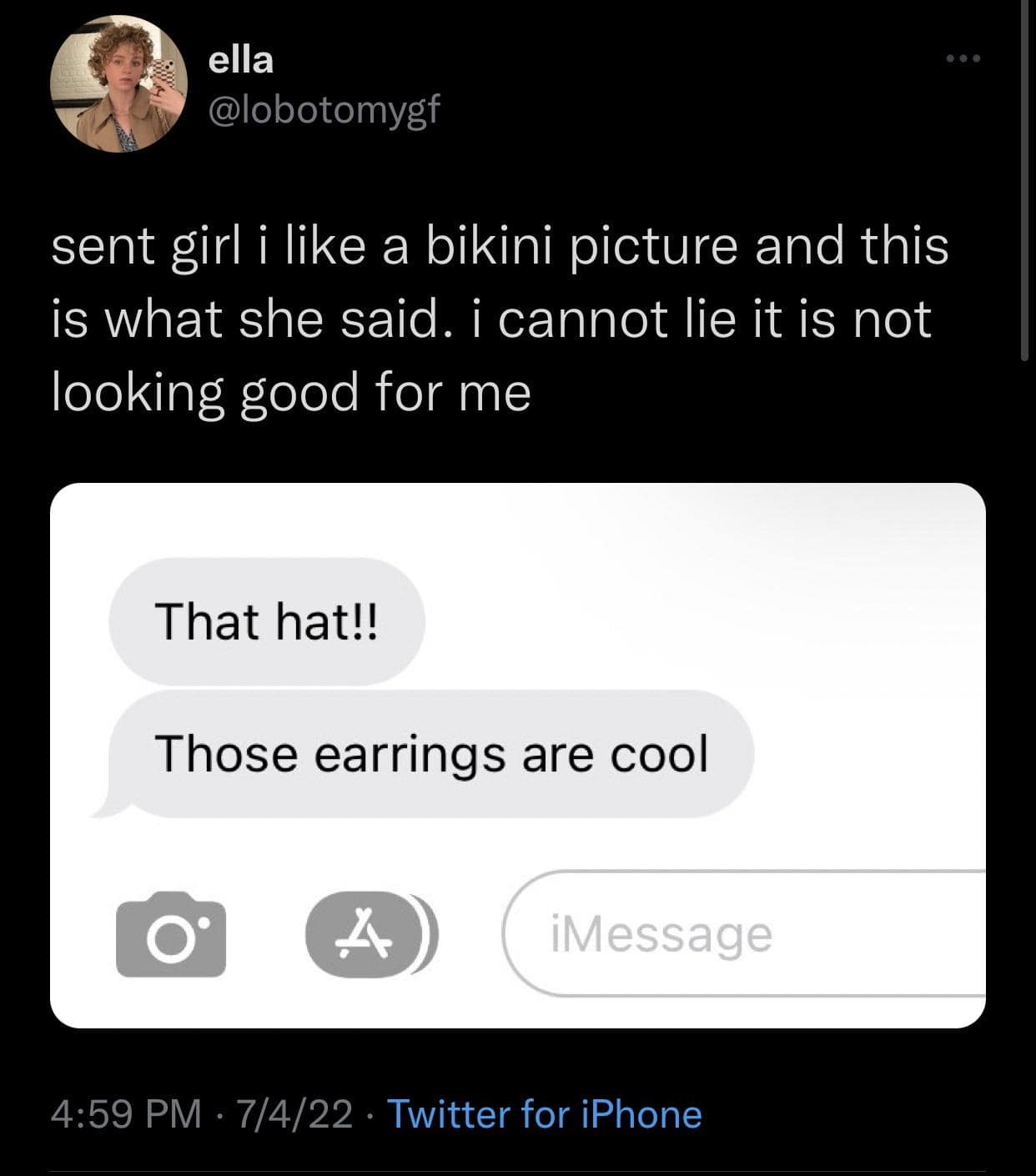The width and height of the screenshot is (1036, 1176).
Task: Open the tweet's three-dot overflow menu
Action: click(964, 59)
